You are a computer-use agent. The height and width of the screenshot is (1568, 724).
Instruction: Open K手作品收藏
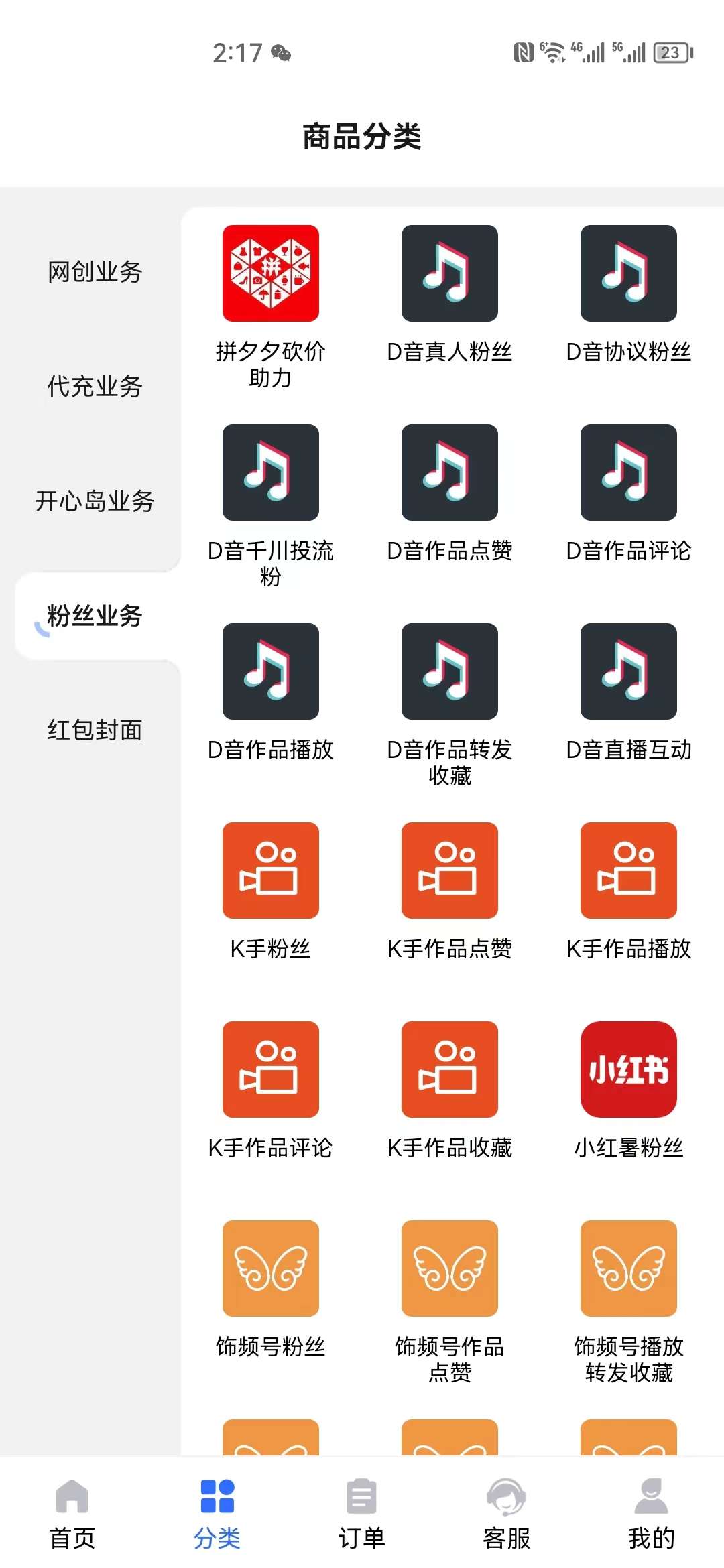450,1091
